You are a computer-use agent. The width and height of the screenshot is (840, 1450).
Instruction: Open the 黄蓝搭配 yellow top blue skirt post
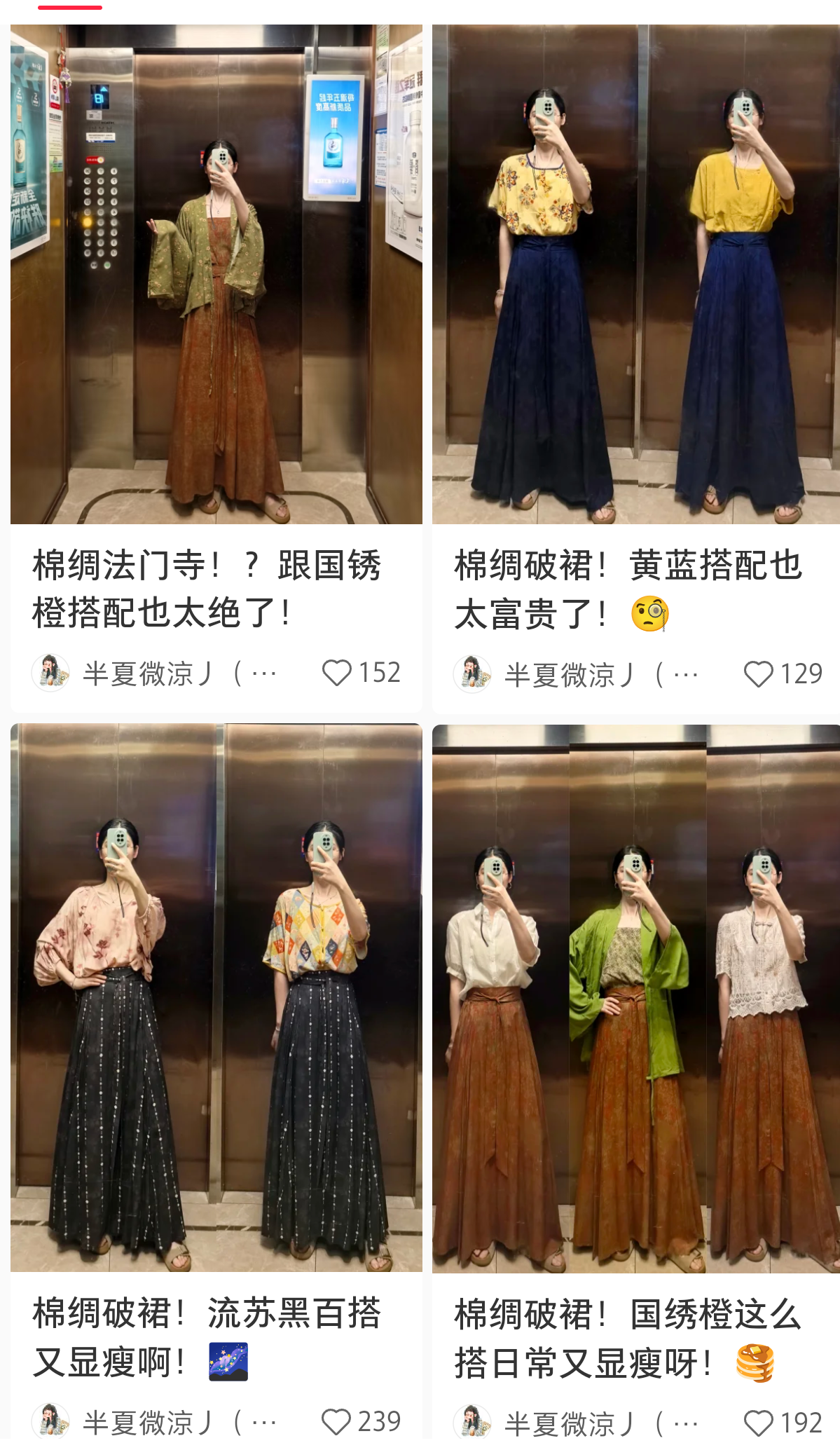[x=635, y=274]
